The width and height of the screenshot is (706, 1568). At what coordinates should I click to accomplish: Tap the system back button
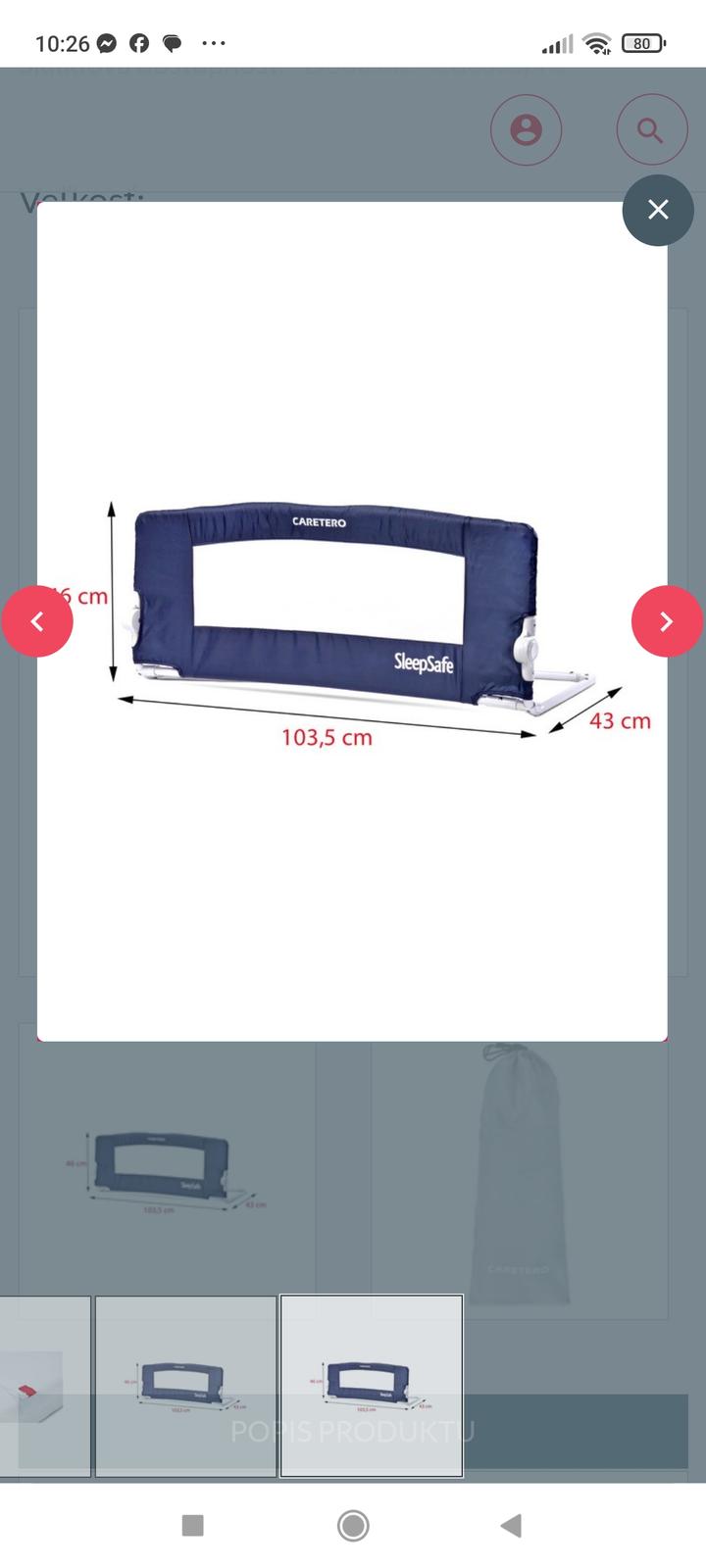click(511, 1525)
